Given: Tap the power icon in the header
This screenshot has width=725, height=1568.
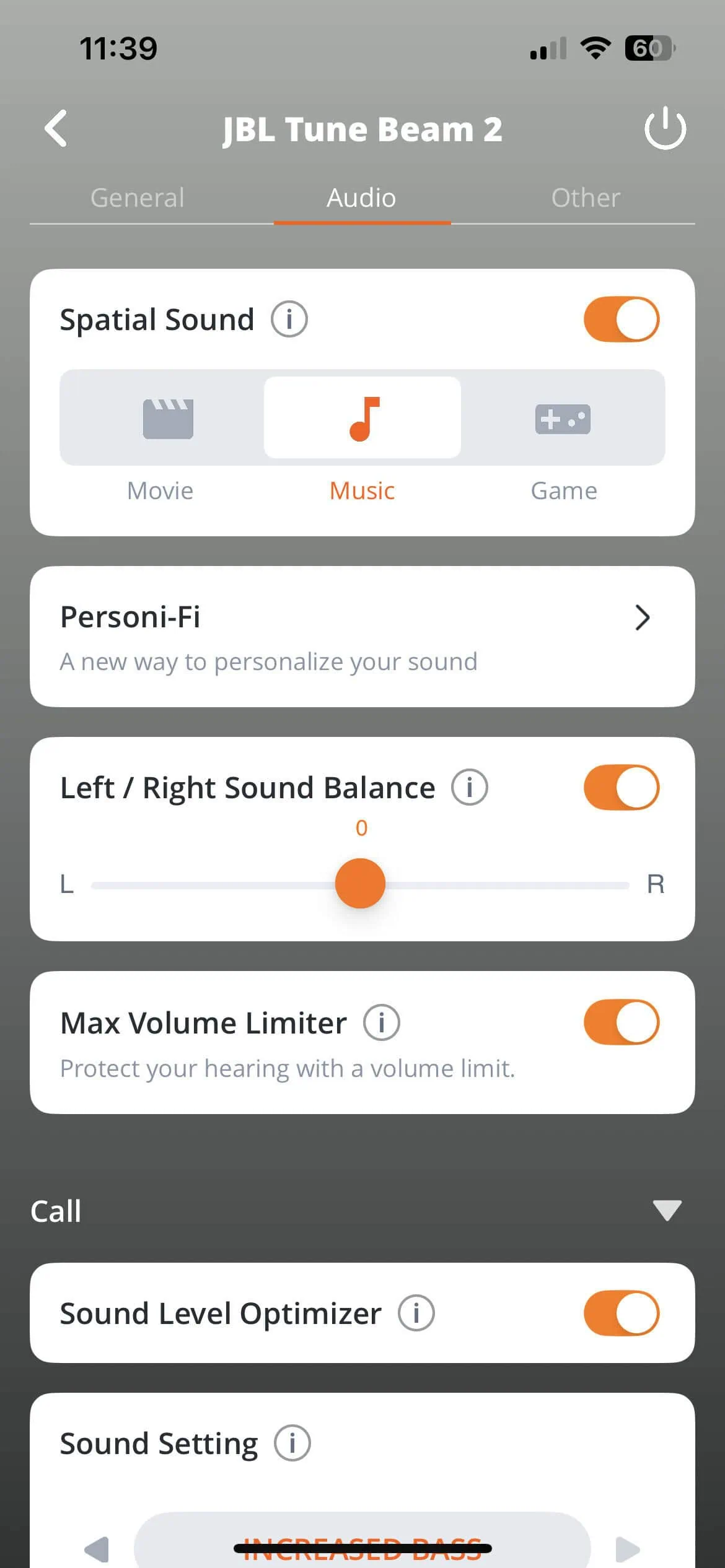Looking at the screenshot, I should 665,129.
